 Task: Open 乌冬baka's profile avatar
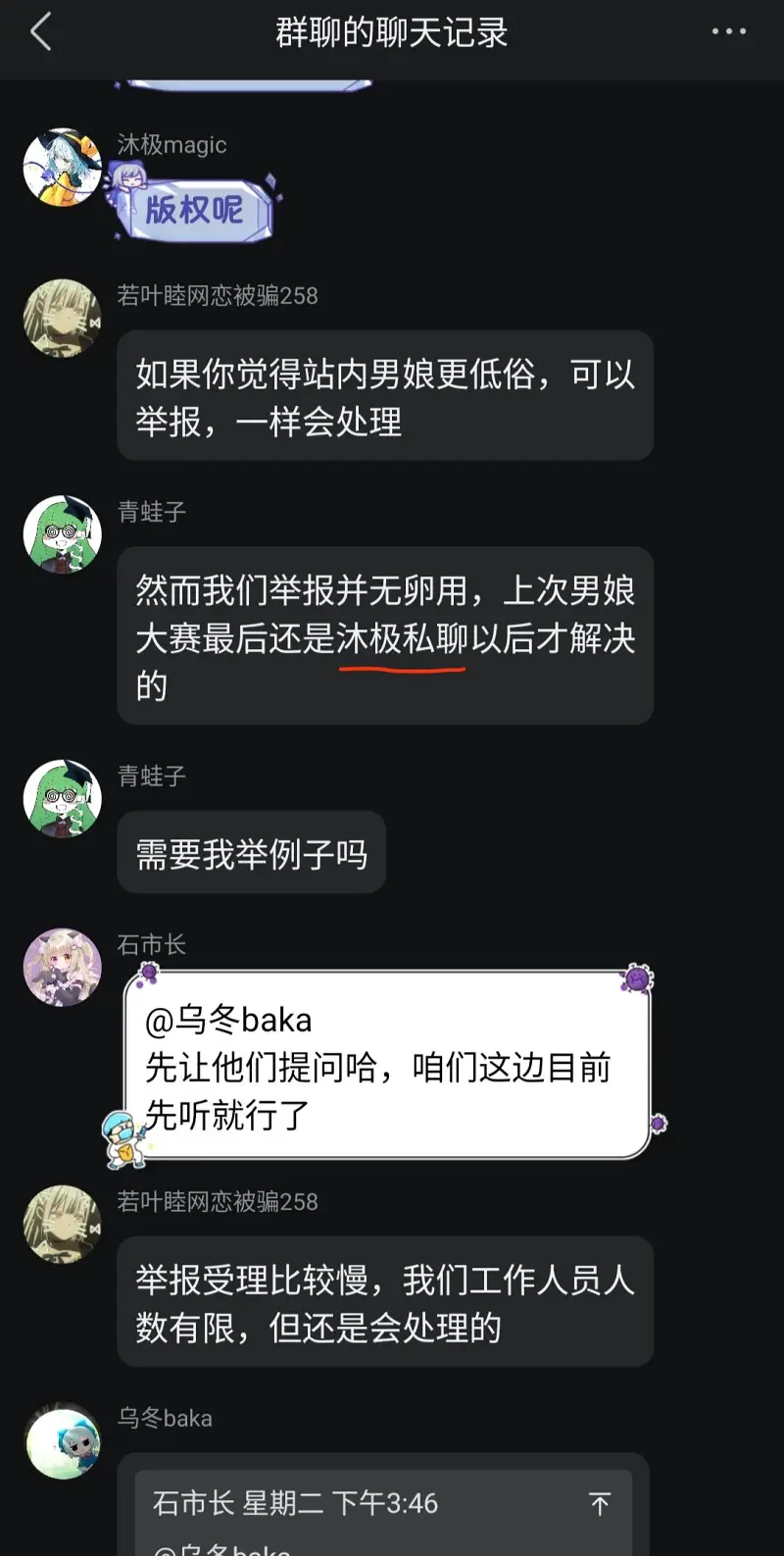(63, 1441)
